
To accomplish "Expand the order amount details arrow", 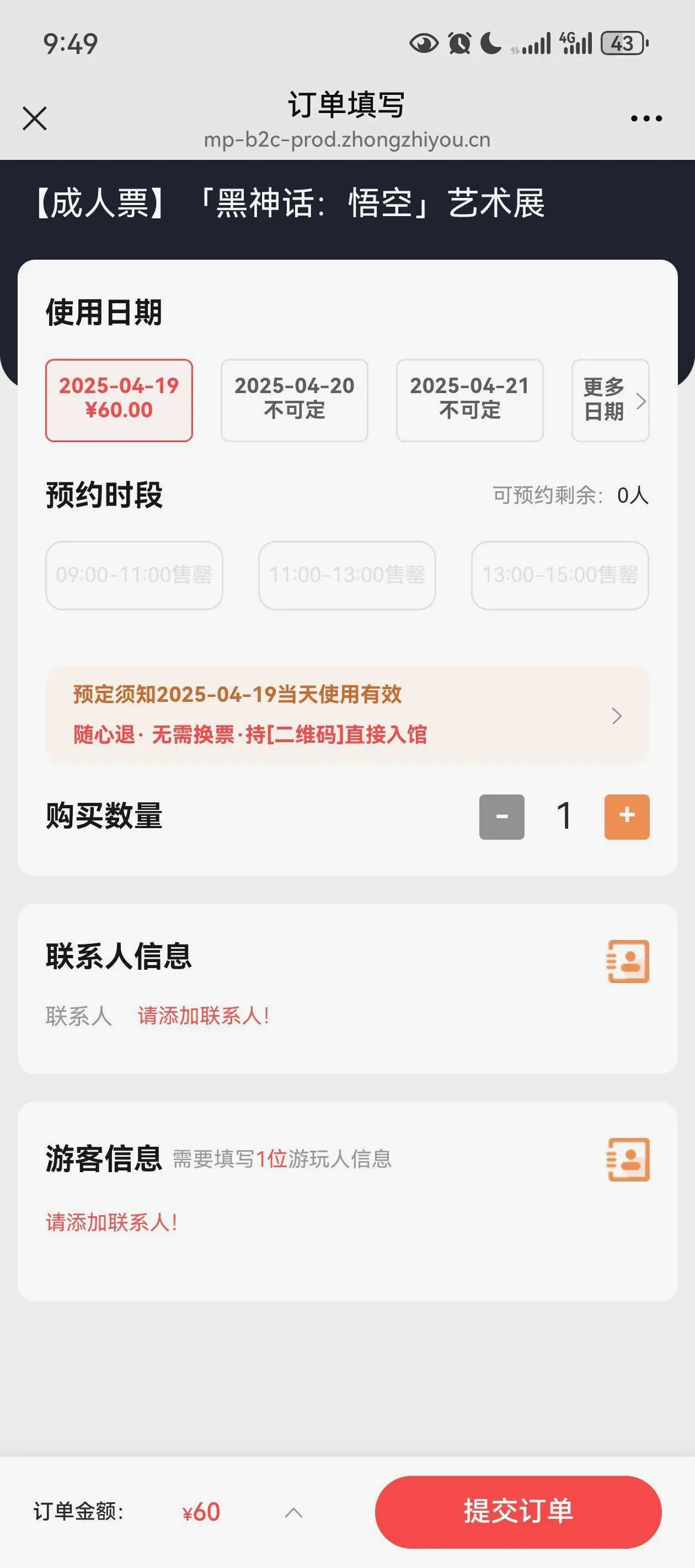I will pos(293,1512).
